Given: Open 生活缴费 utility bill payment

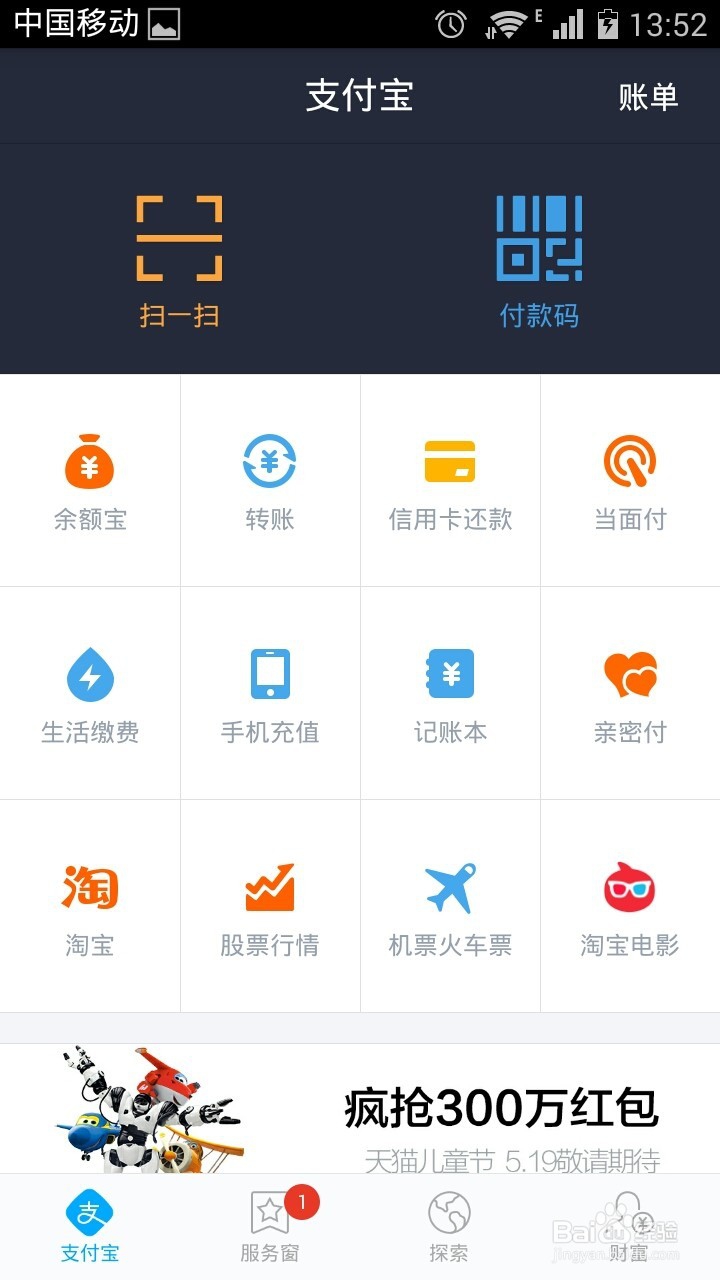Looking at the screenshot, I should (x=90, y=692).
